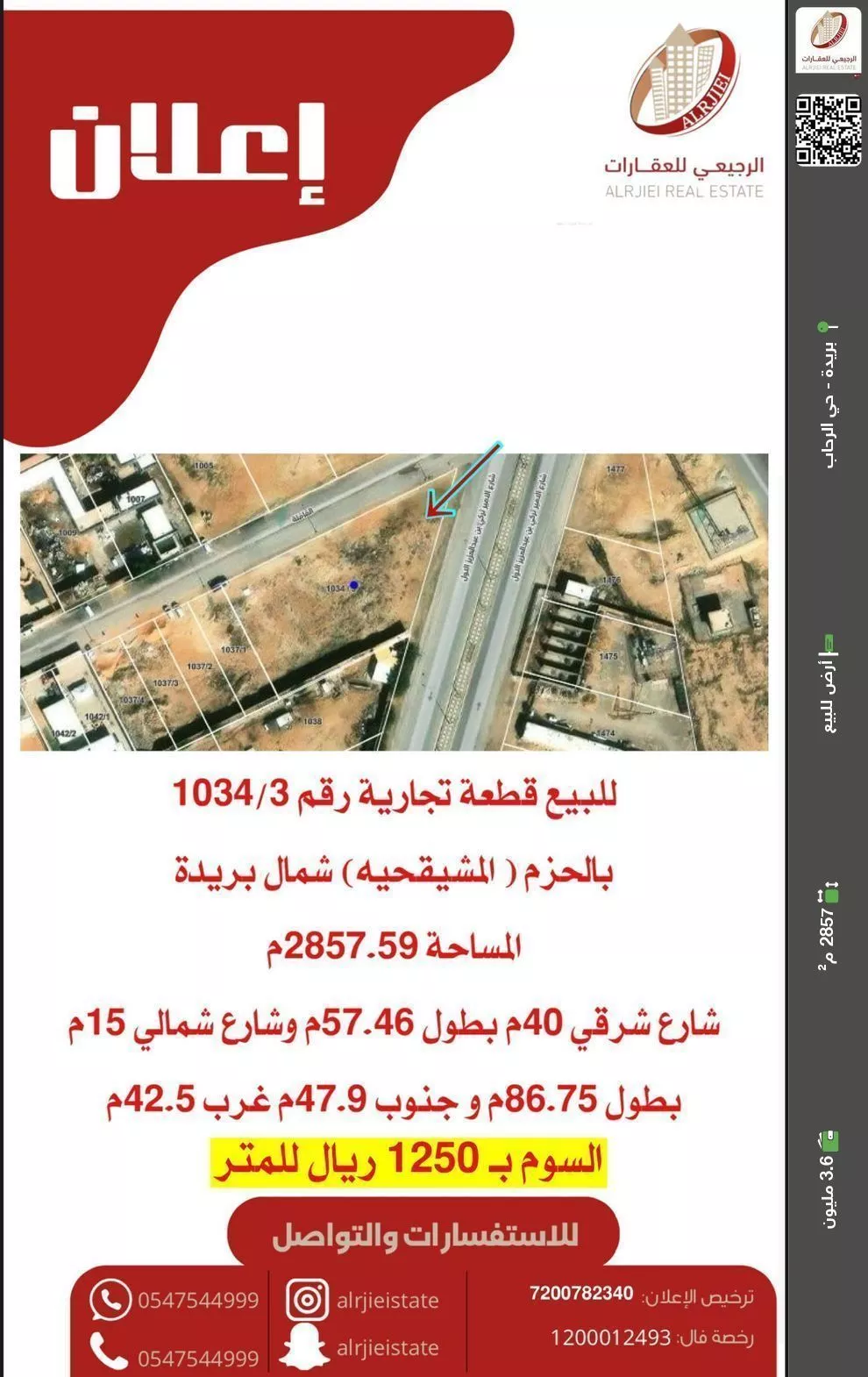Click advertising license number 7200782340

pos(583,1292)
